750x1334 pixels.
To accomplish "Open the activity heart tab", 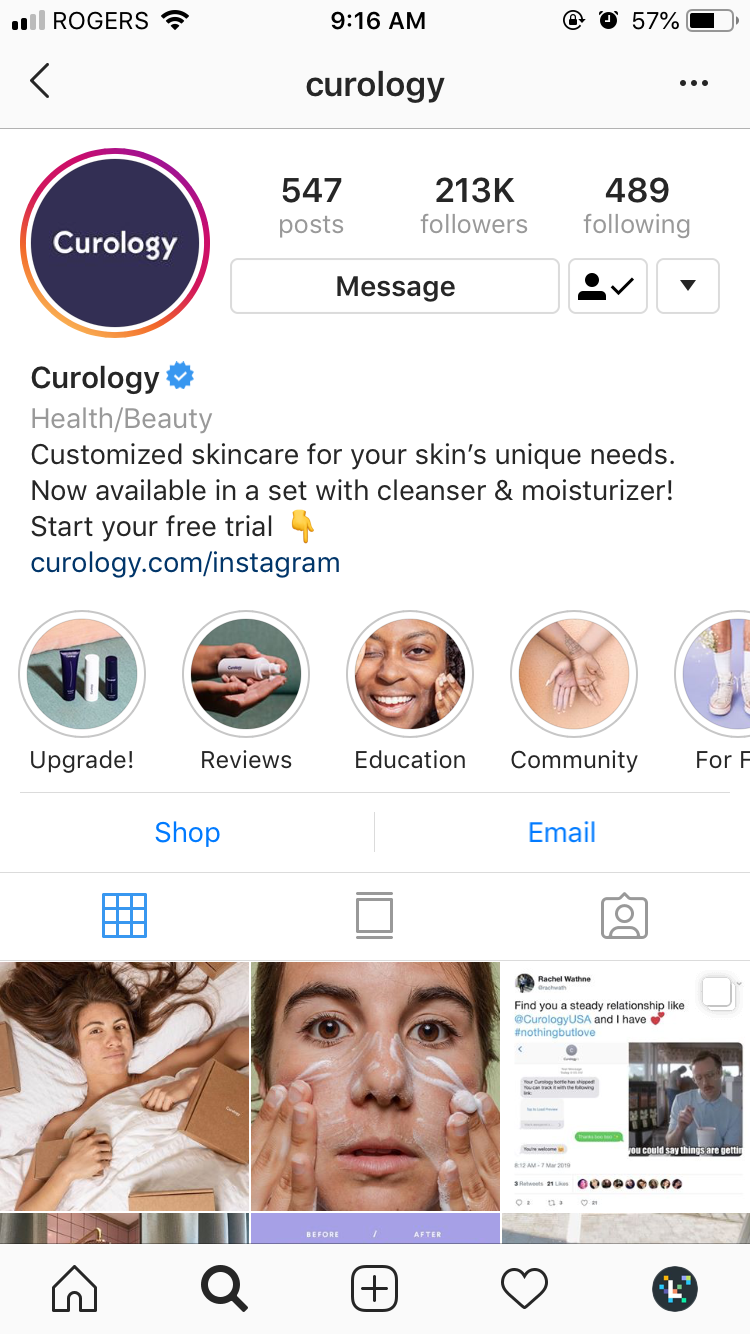I will (524, 1289).
